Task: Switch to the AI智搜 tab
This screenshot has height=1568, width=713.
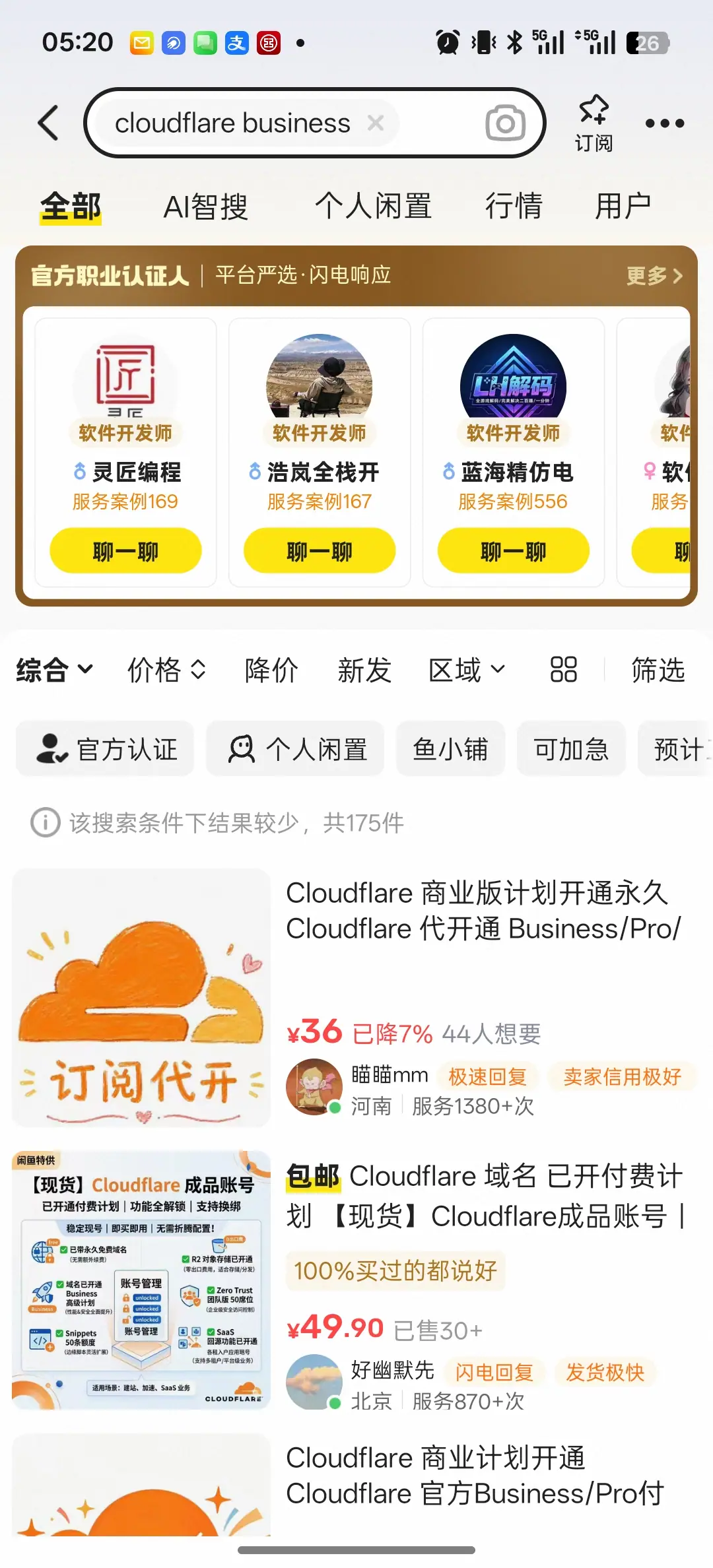Action: 205,207
